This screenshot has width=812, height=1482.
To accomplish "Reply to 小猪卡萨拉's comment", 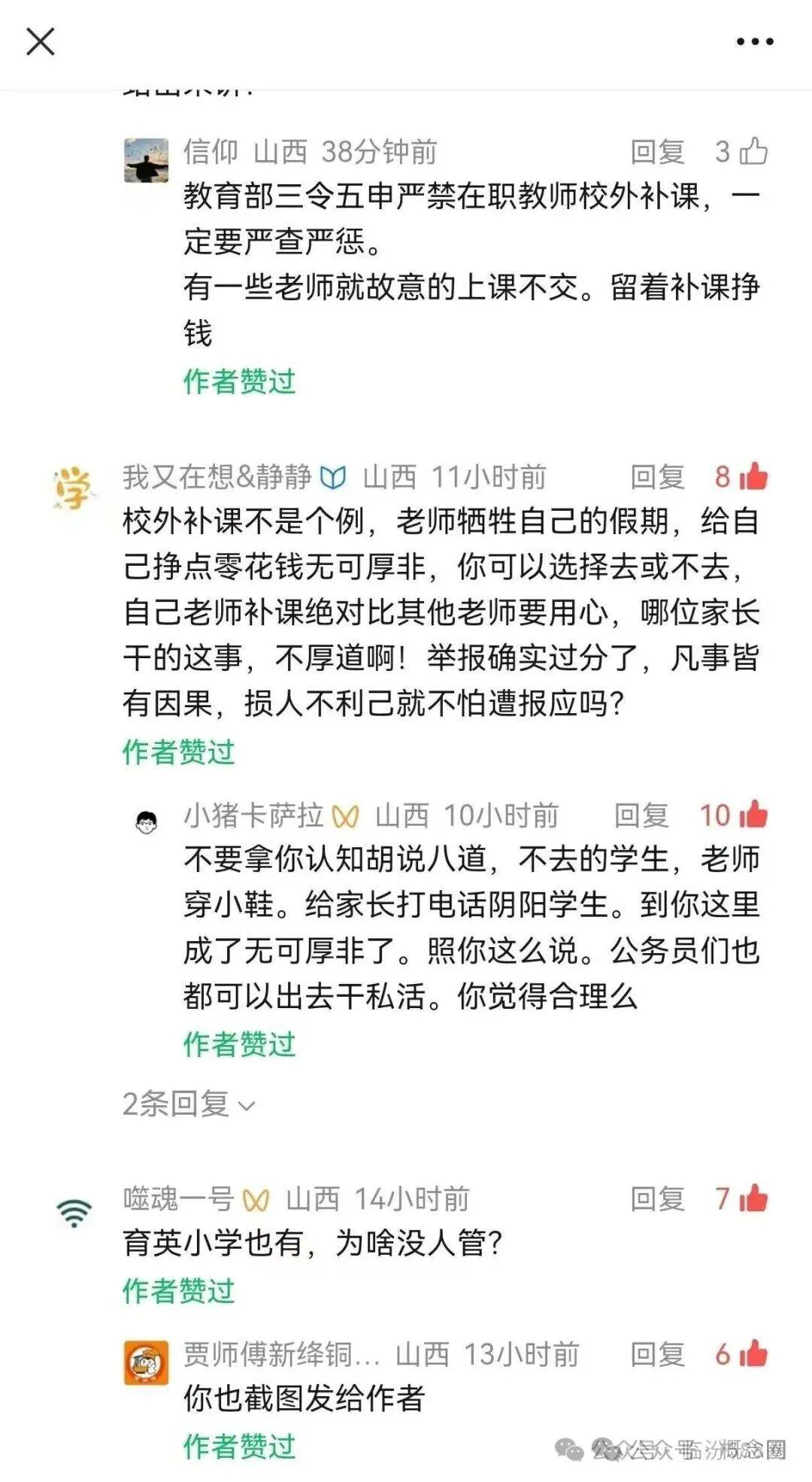I will (641, 815).
